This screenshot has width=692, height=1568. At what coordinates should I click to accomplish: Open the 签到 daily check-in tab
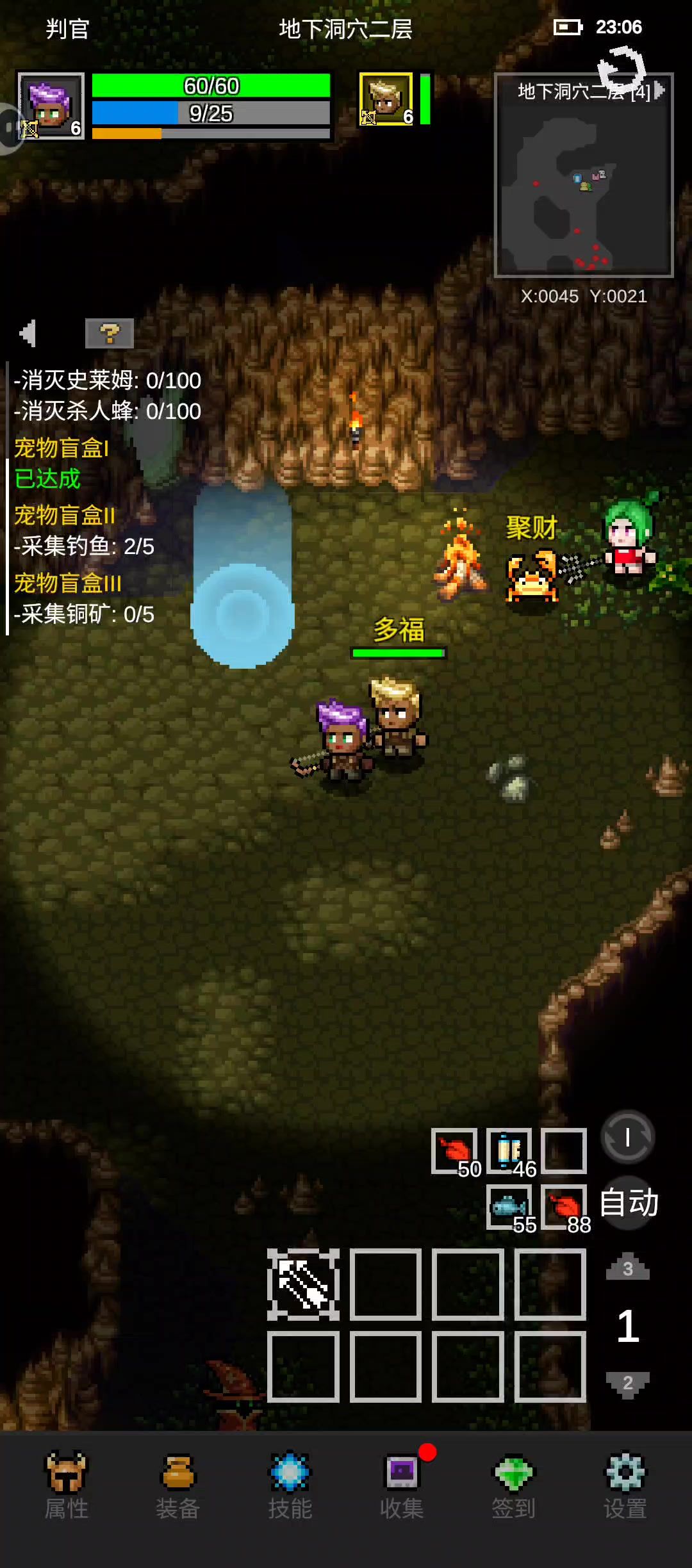(513, 1485)
